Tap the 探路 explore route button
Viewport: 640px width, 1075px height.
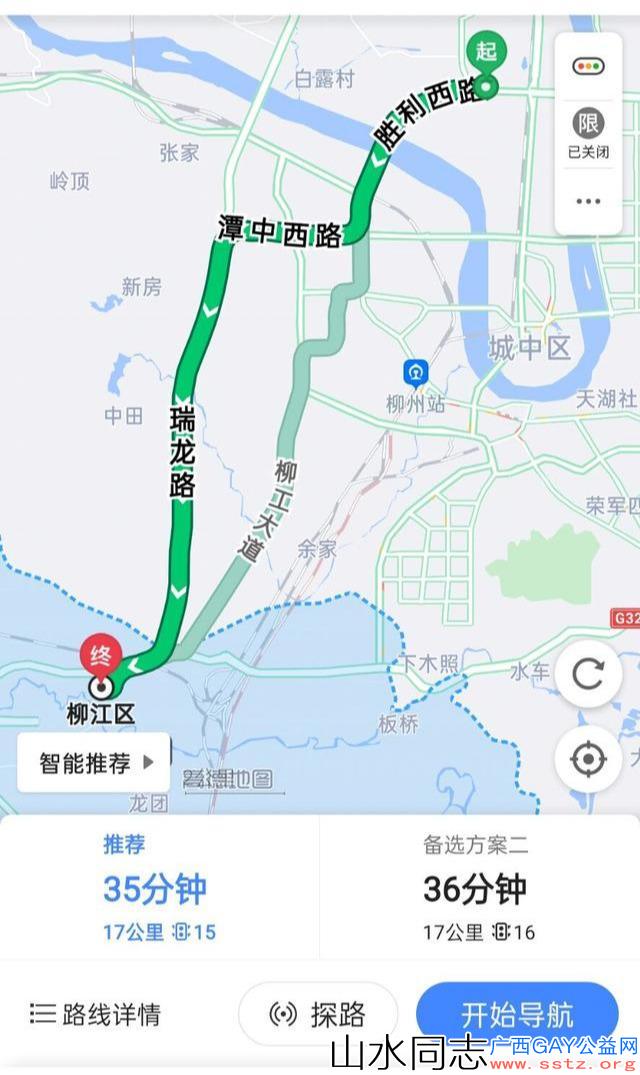point(318,1015)
